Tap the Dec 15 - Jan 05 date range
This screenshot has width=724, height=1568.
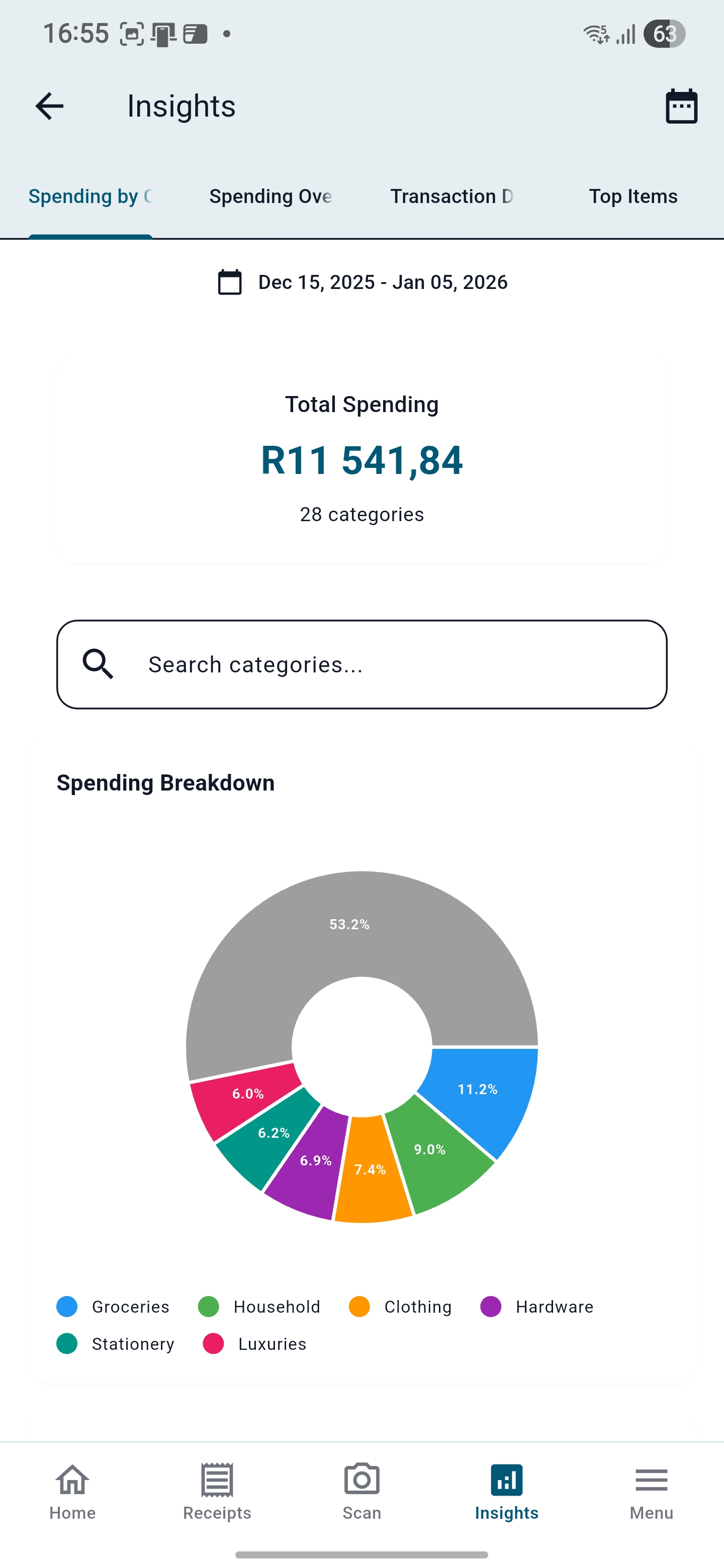pos(382,282)
